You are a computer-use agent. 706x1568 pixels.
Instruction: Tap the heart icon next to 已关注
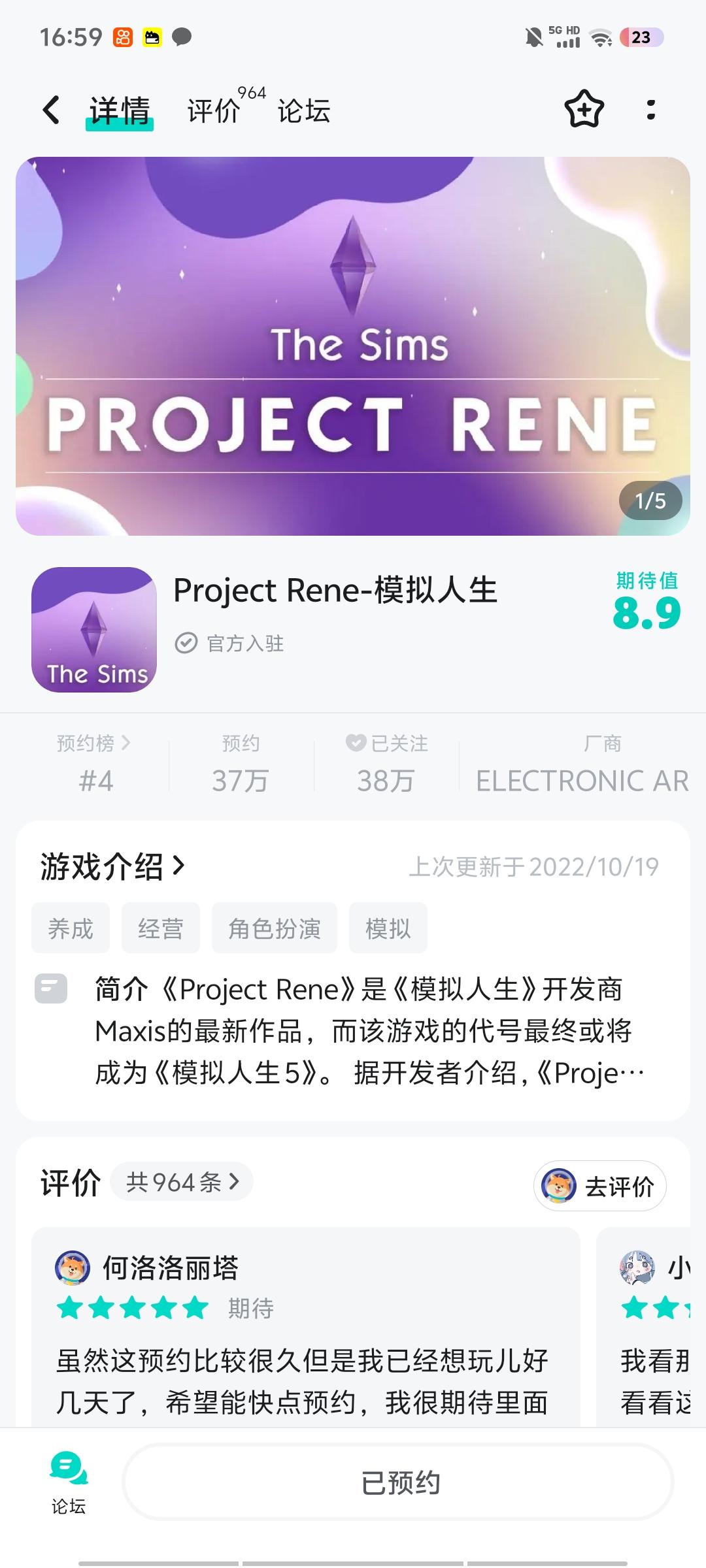(355, 743)
